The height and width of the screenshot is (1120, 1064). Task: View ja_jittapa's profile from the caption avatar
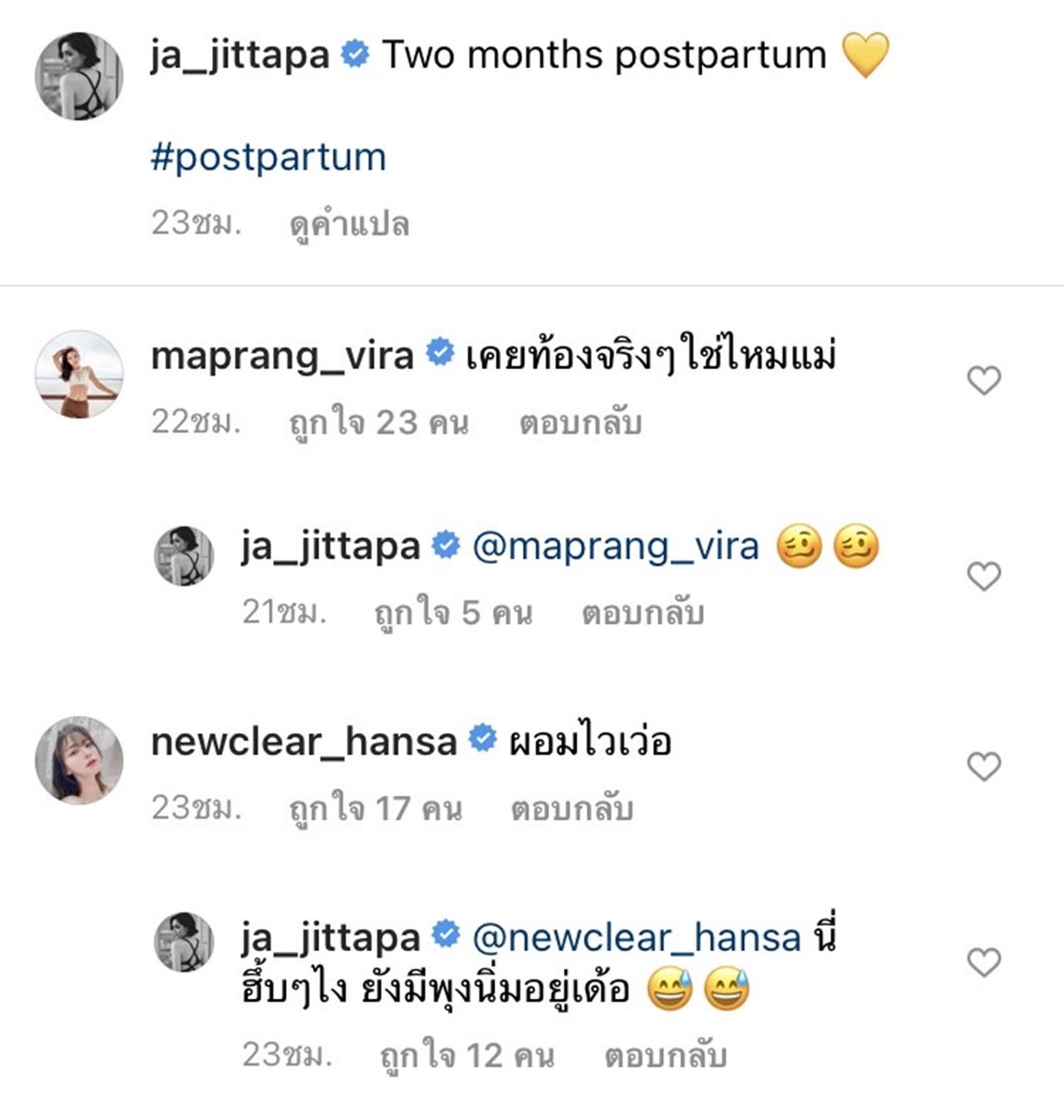(79, 76)
